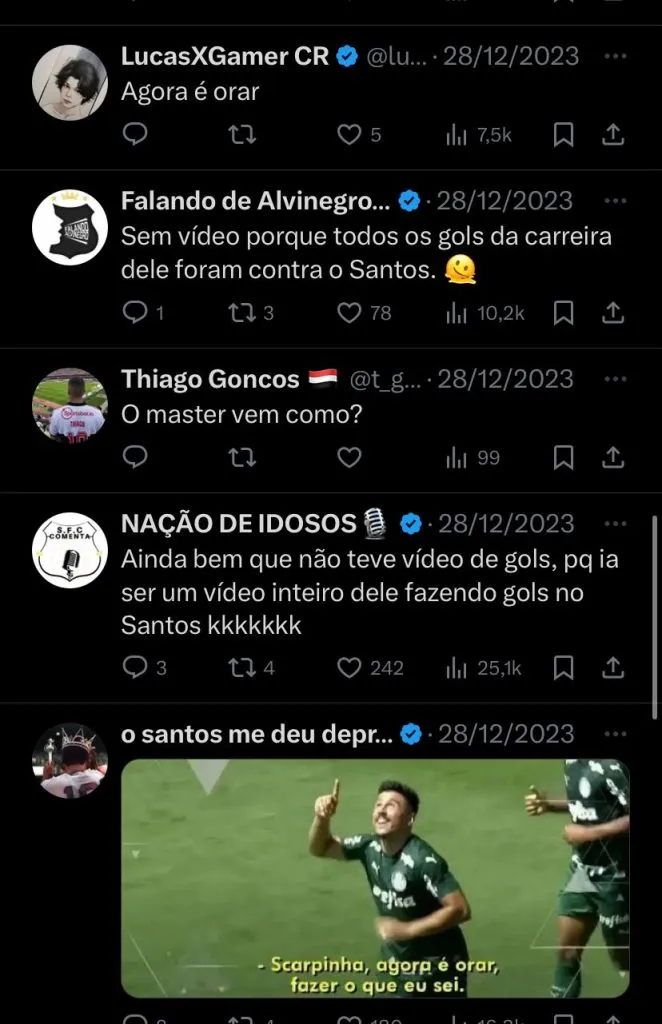Open more options for LucasXGamer CR's post
Screen dimensions: 662x1024
click(x=615, y=57)
